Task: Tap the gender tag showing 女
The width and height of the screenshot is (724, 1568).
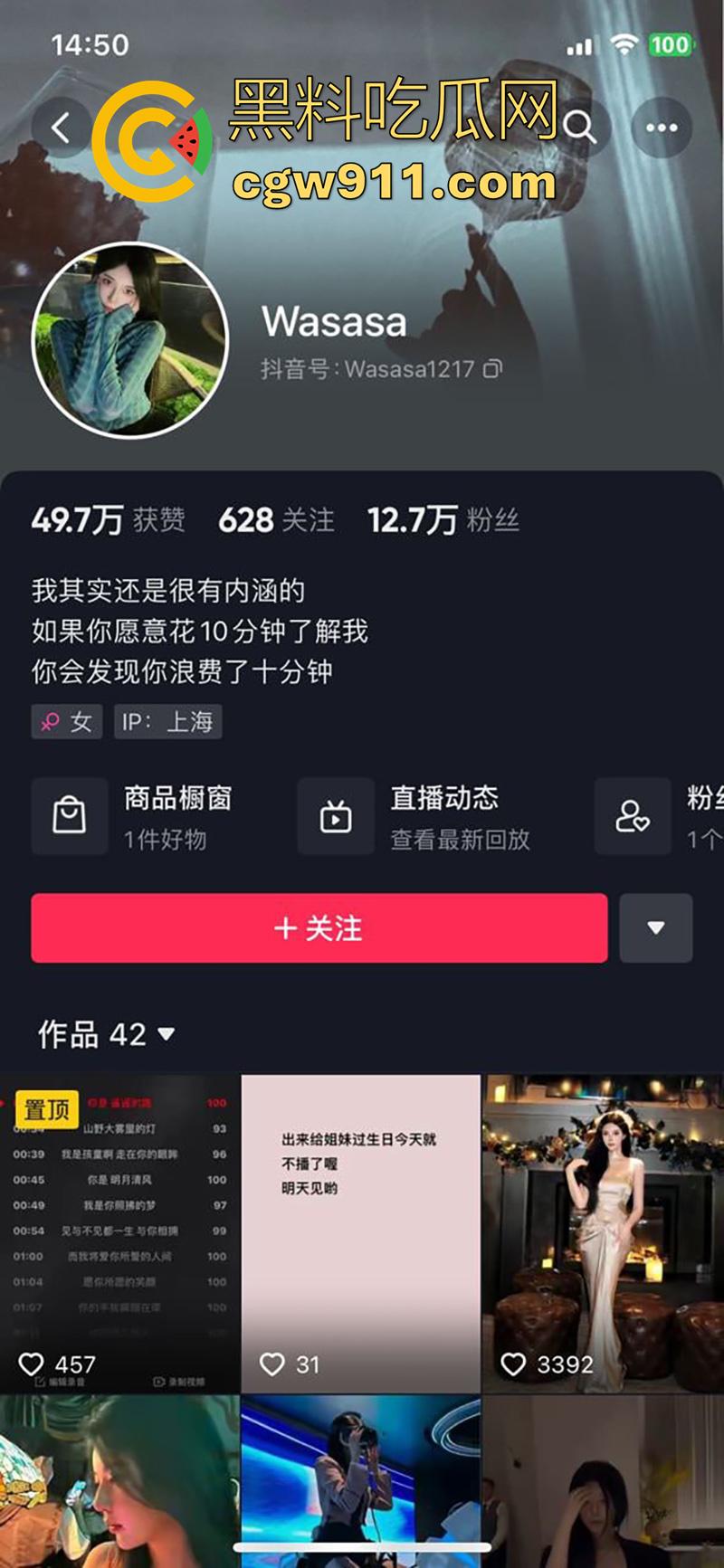Action: (66, 721)
